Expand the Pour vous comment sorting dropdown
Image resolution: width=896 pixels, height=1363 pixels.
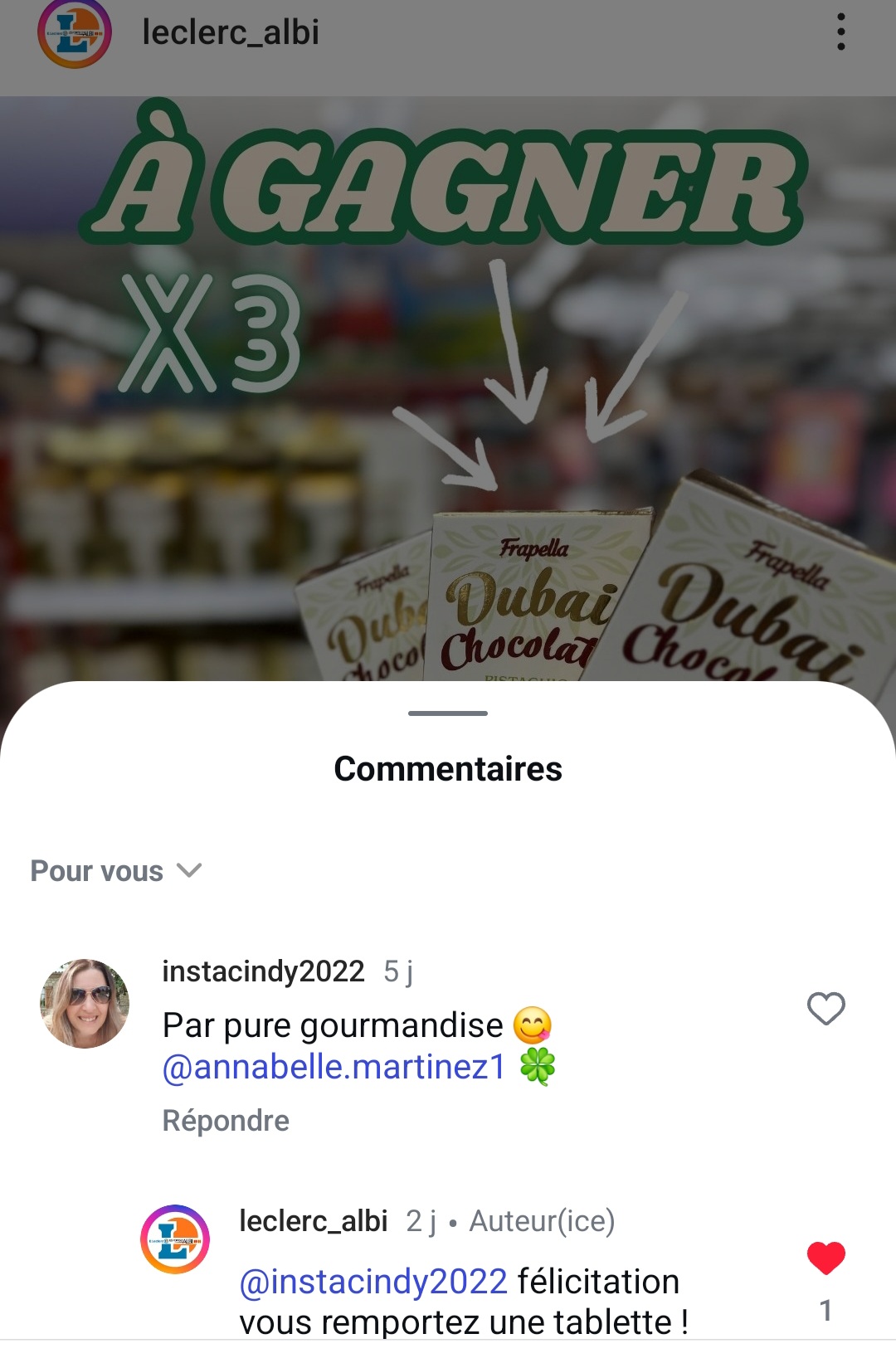[x=116, y=871]
